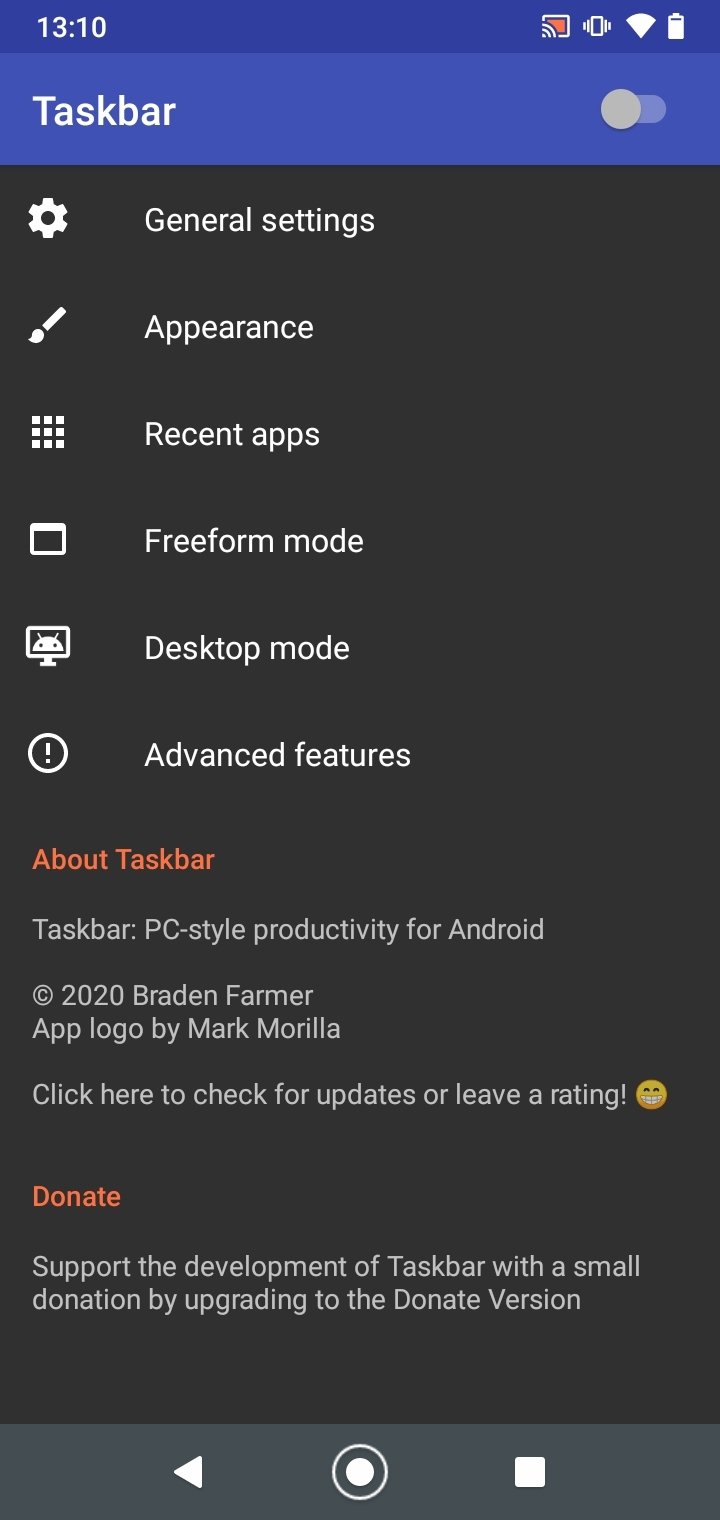Tap the system back button

coord(188,1472)
